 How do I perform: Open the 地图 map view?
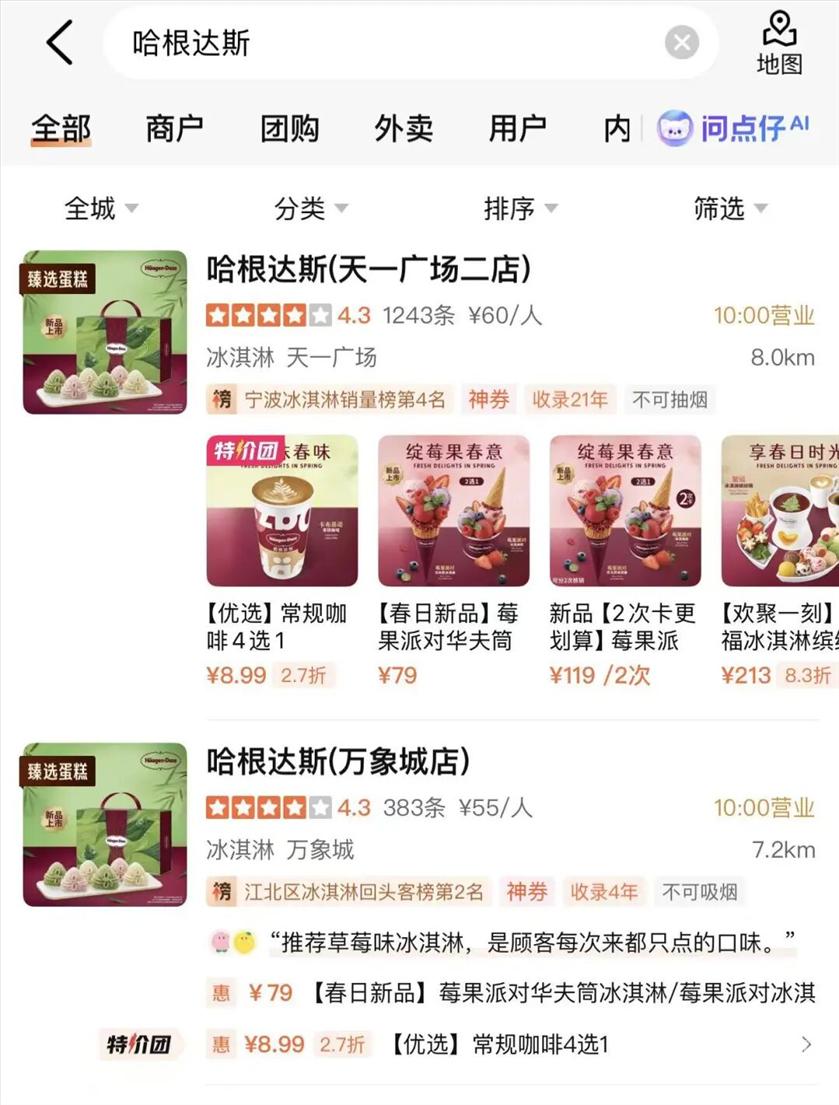pyautogui.click(x=779, y=43)
